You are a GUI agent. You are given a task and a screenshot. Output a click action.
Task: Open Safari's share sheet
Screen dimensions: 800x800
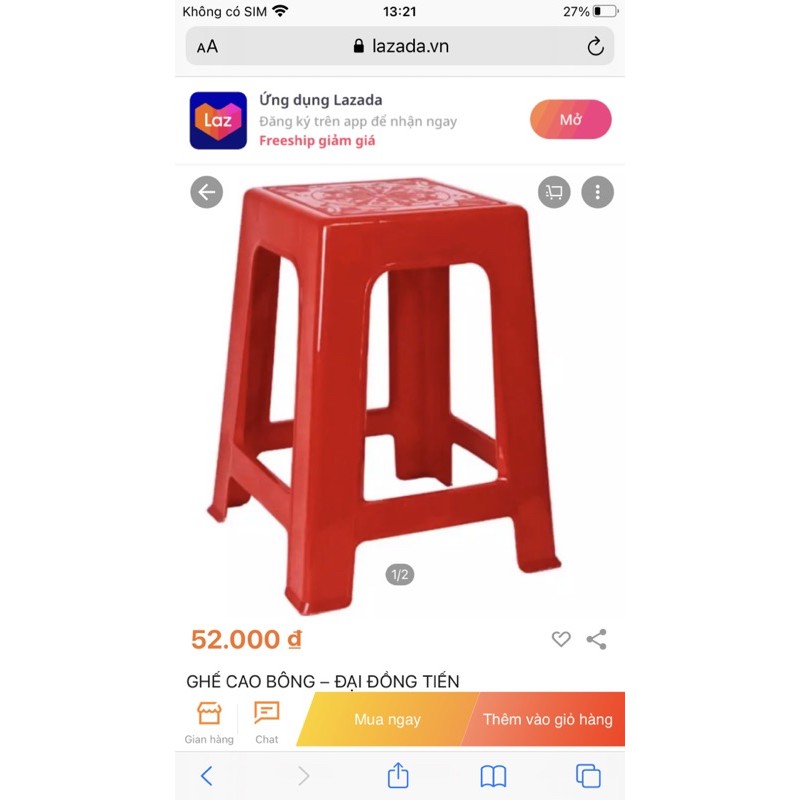pos(398,775)
